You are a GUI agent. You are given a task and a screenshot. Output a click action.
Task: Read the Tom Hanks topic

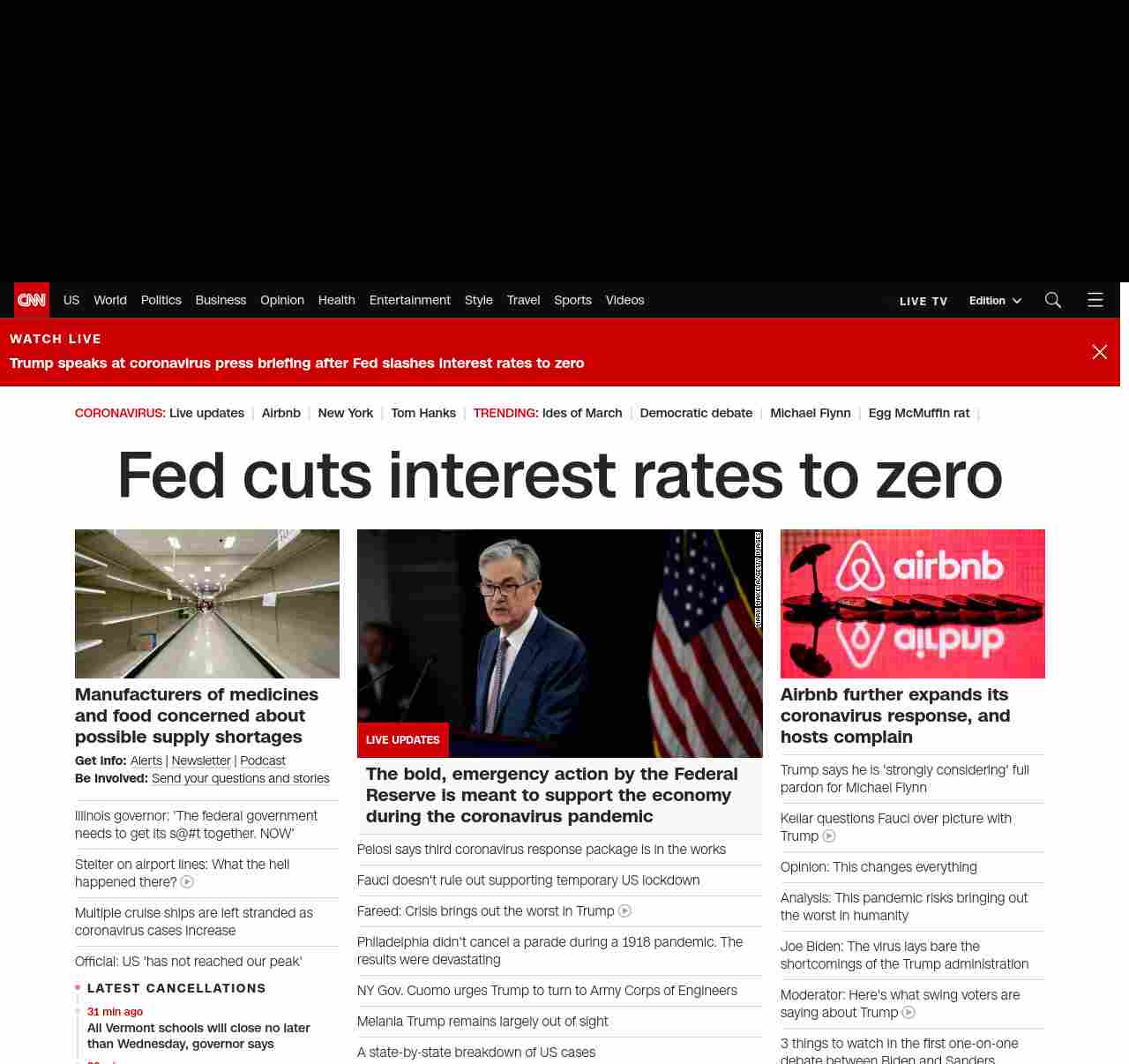[423, 413]
